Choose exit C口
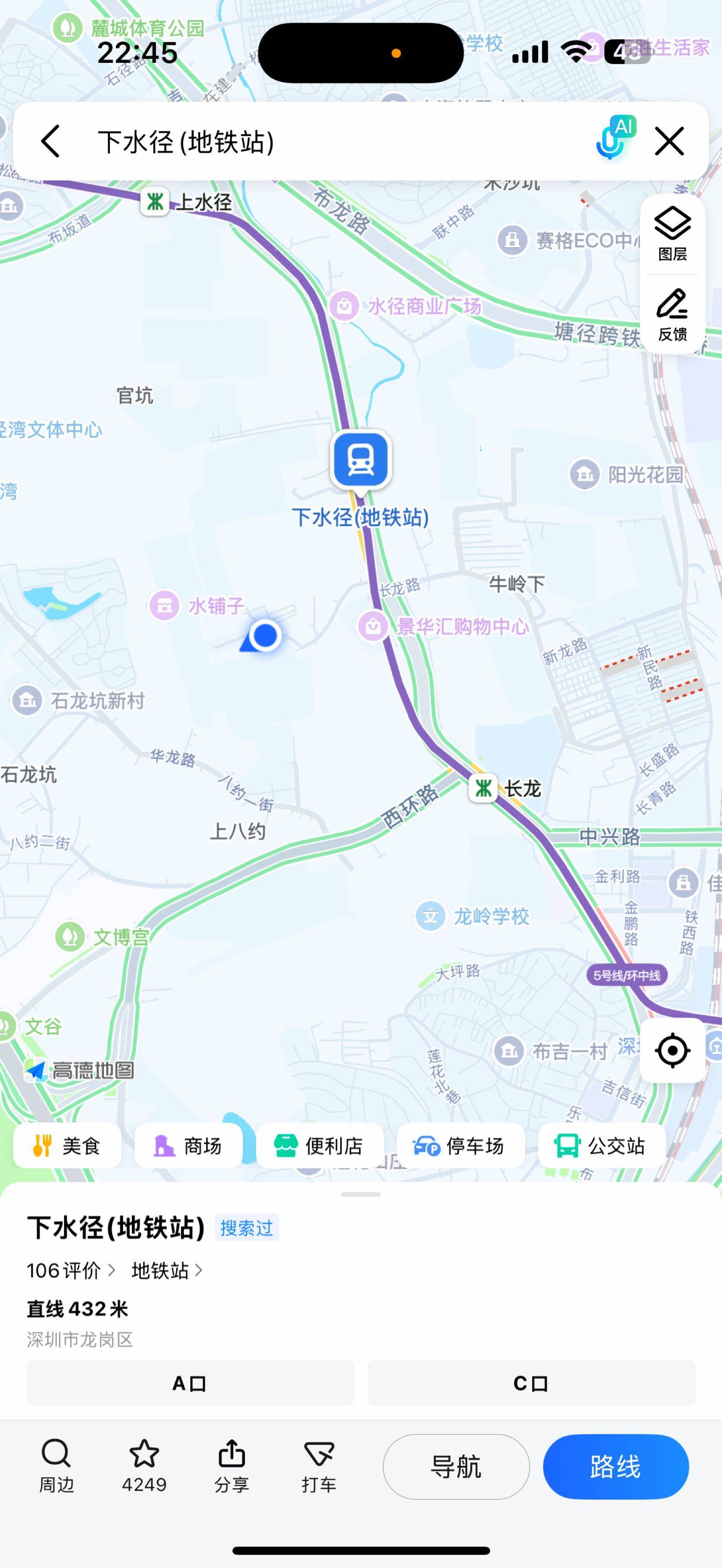 (531, 1383)
